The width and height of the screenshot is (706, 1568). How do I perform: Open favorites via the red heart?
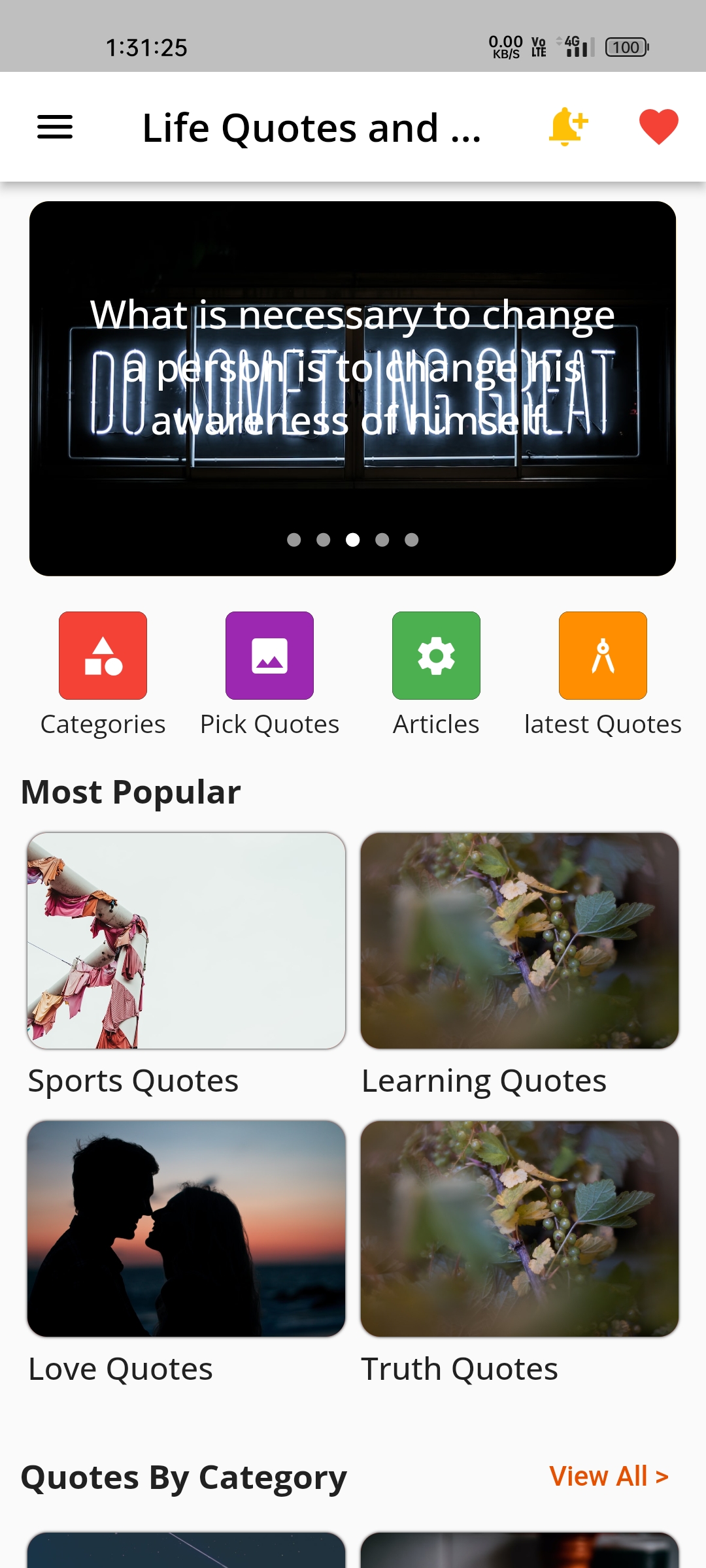click(658, 127)
